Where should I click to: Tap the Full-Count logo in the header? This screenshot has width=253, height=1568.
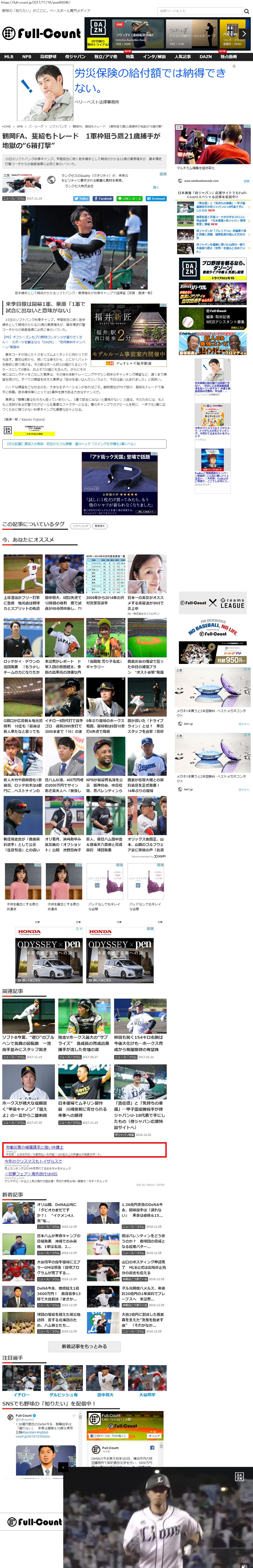pos(41,33)
